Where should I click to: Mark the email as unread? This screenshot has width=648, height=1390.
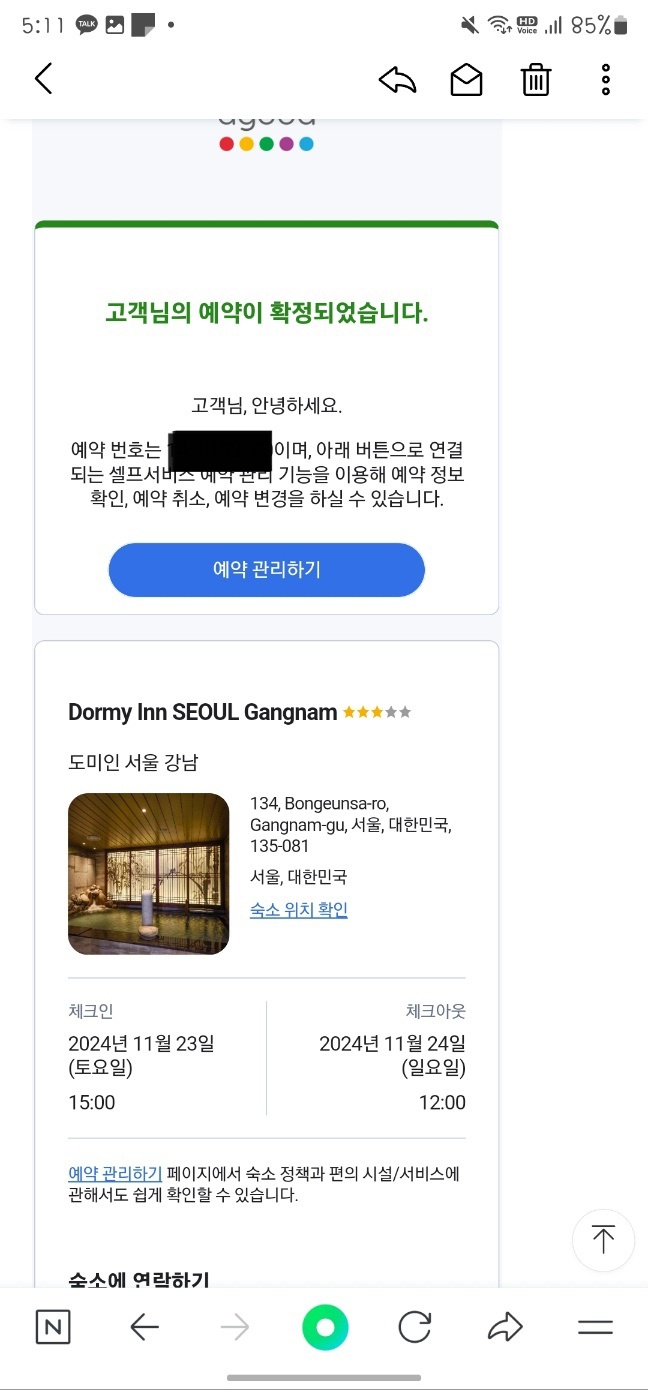(x=466, y=80)
